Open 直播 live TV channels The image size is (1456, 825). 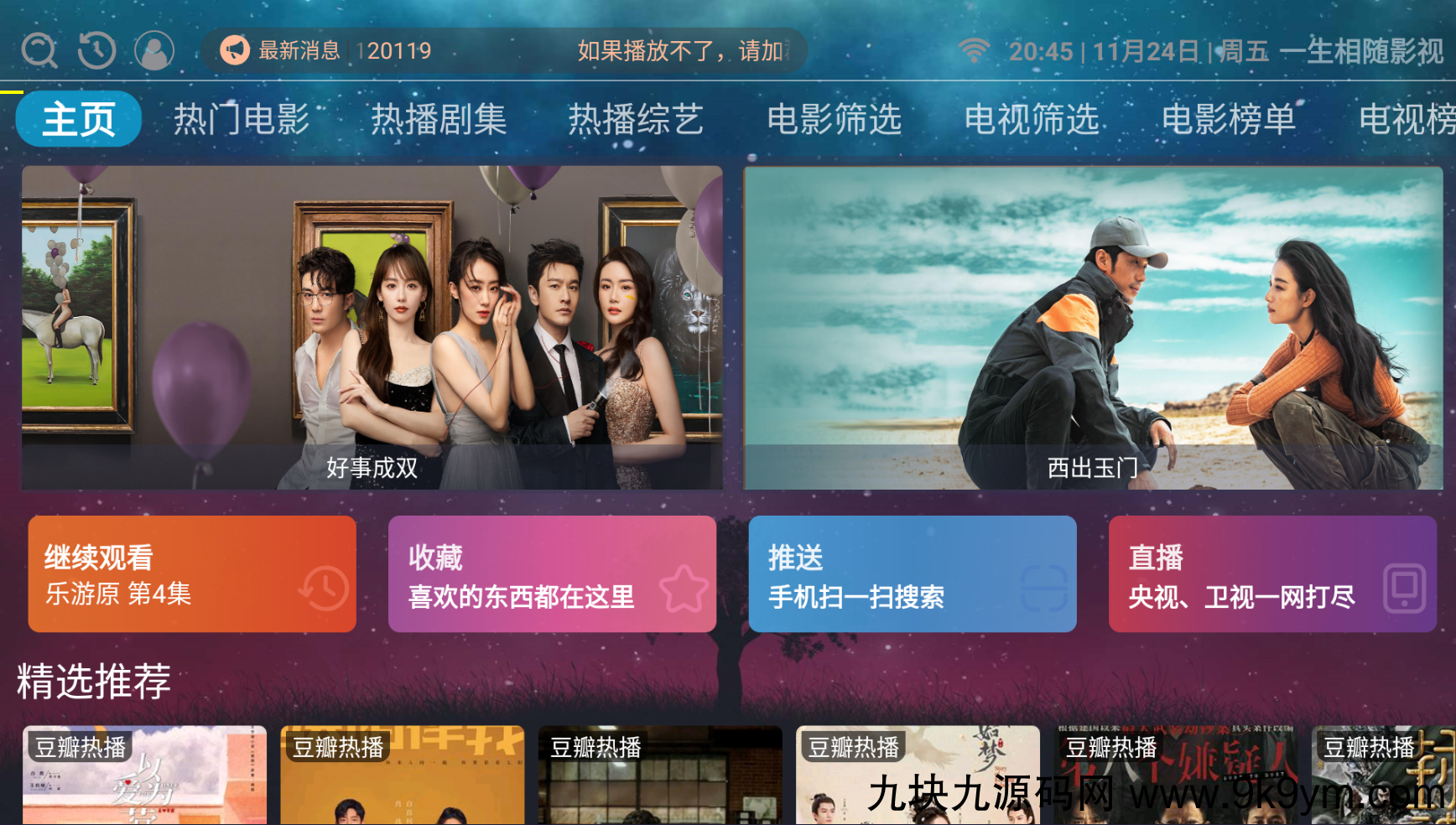[1272, 574]
